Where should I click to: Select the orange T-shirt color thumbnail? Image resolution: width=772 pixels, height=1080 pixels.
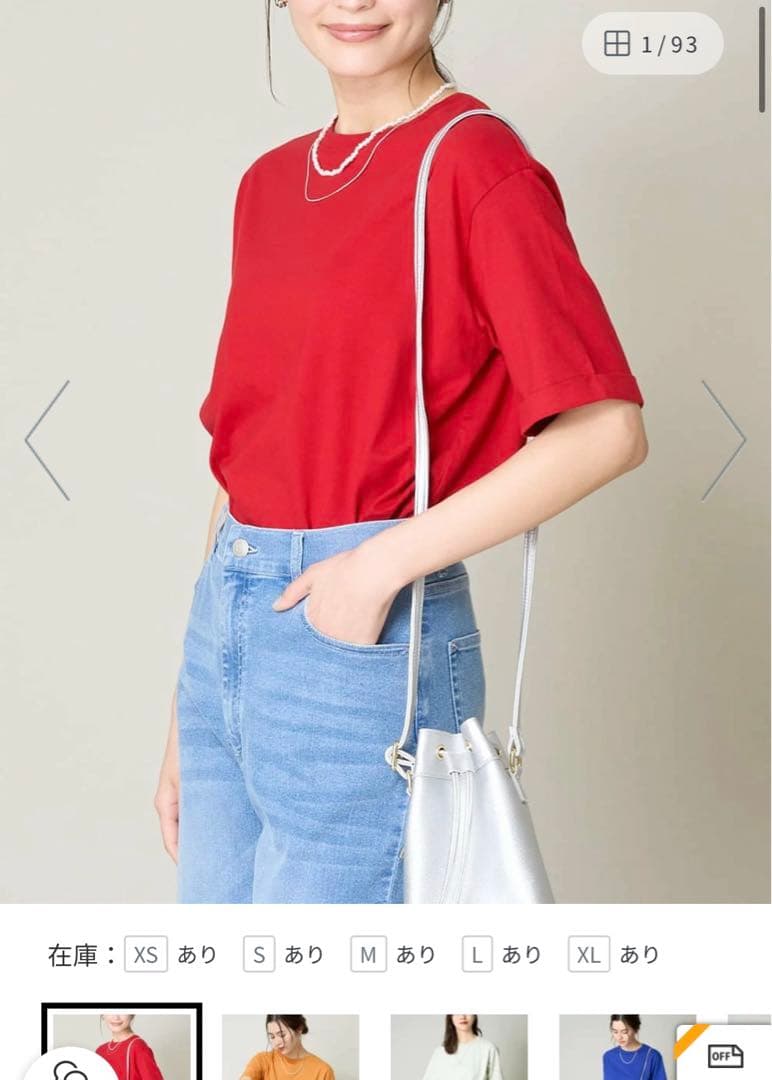[290, 1047]
